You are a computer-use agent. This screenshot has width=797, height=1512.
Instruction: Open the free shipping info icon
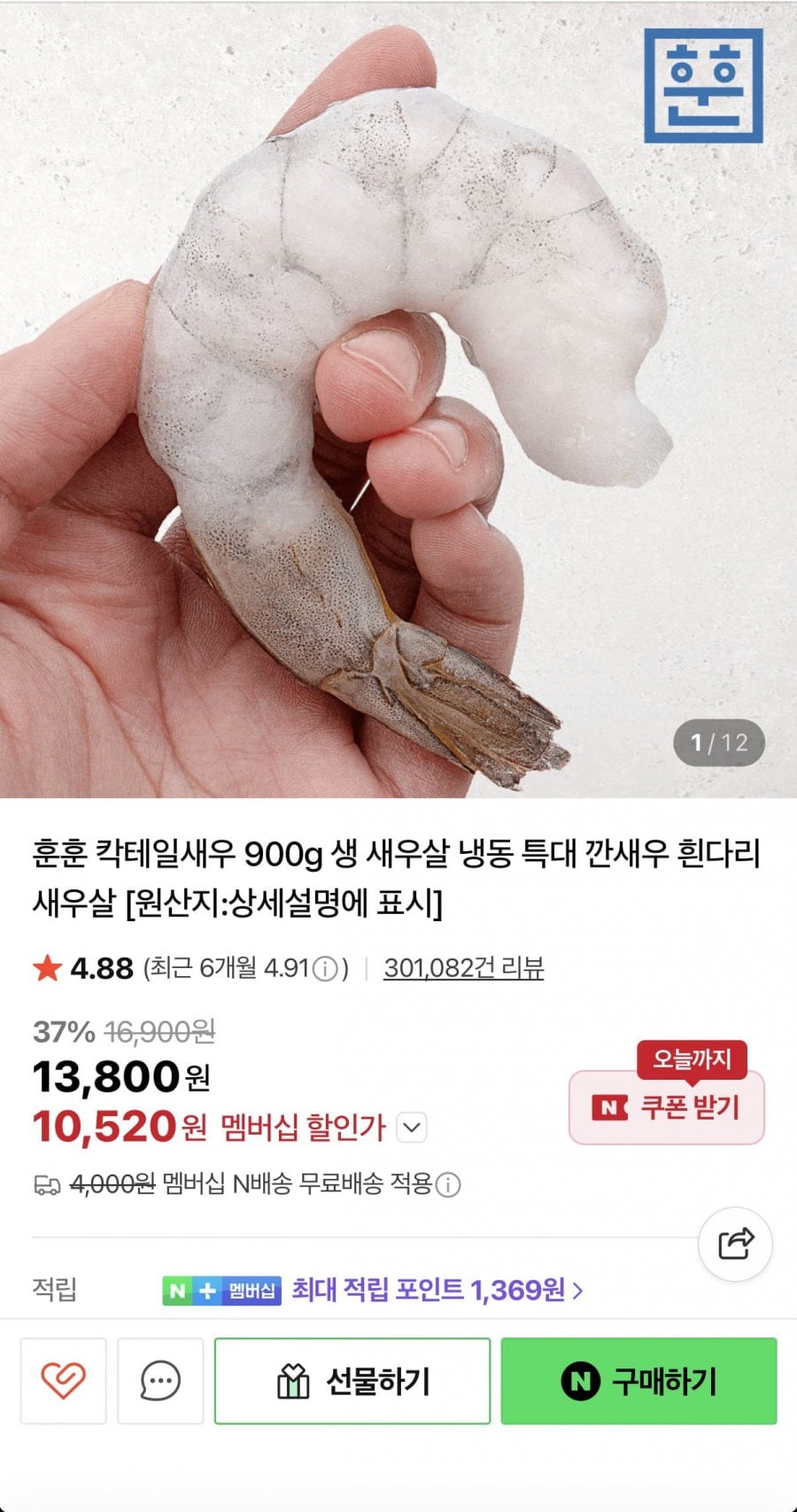click(448, 1184)
